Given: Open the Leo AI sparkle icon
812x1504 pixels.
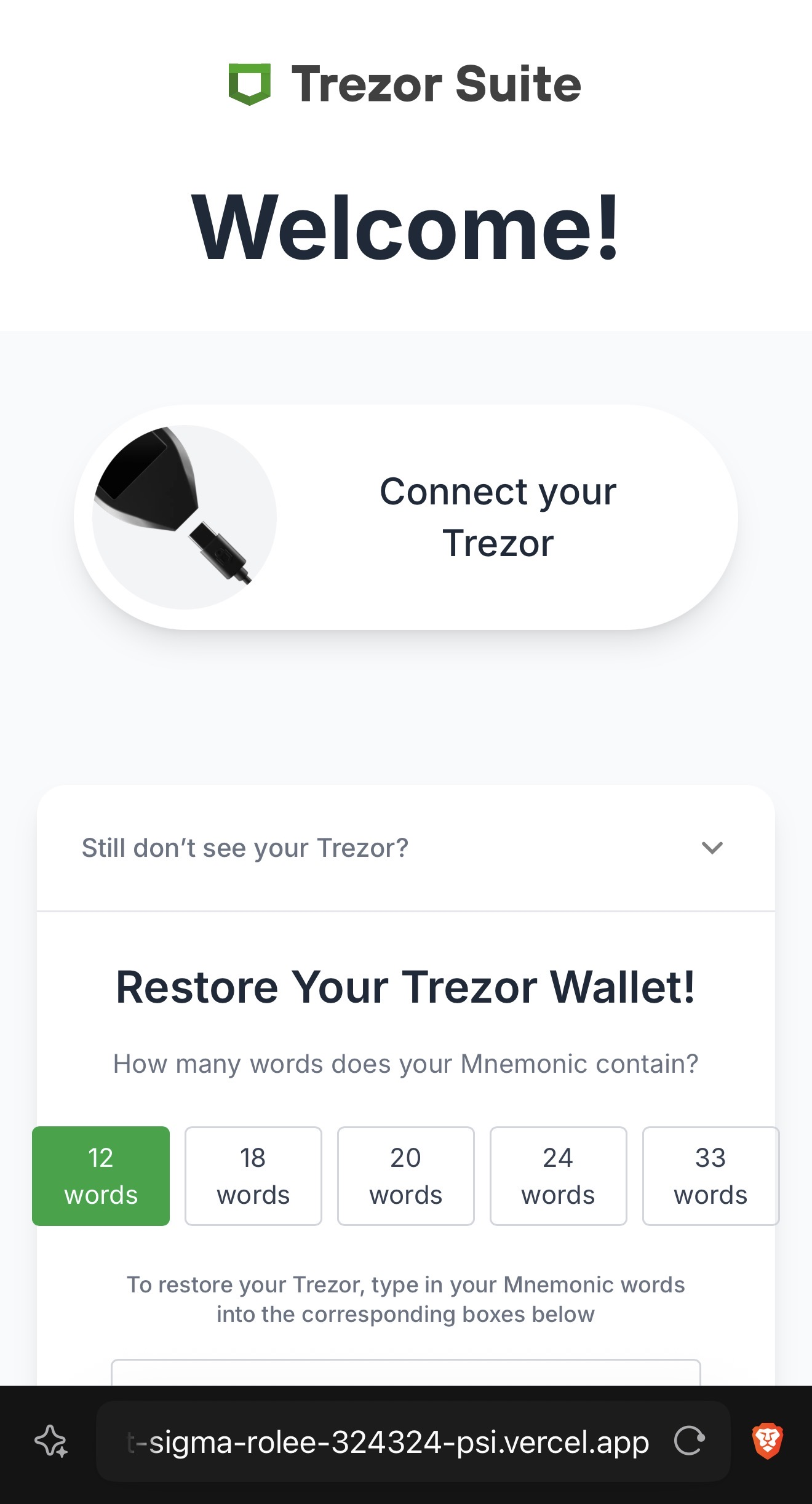Looking at the screenshot, I should (x=51, y=1441).
